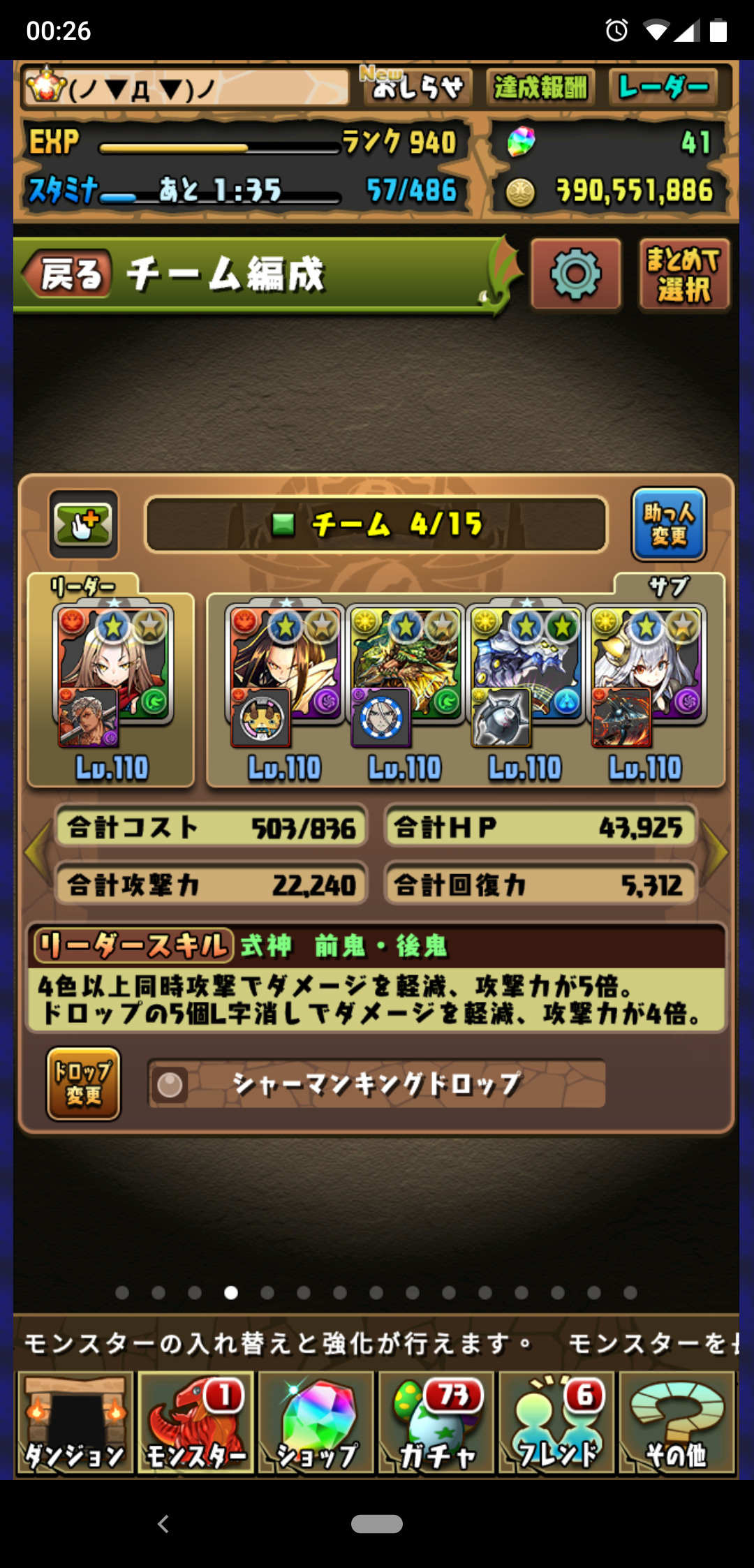754x1568 pixels.
Task: Show next team with the right arrow
Action: 715,853
